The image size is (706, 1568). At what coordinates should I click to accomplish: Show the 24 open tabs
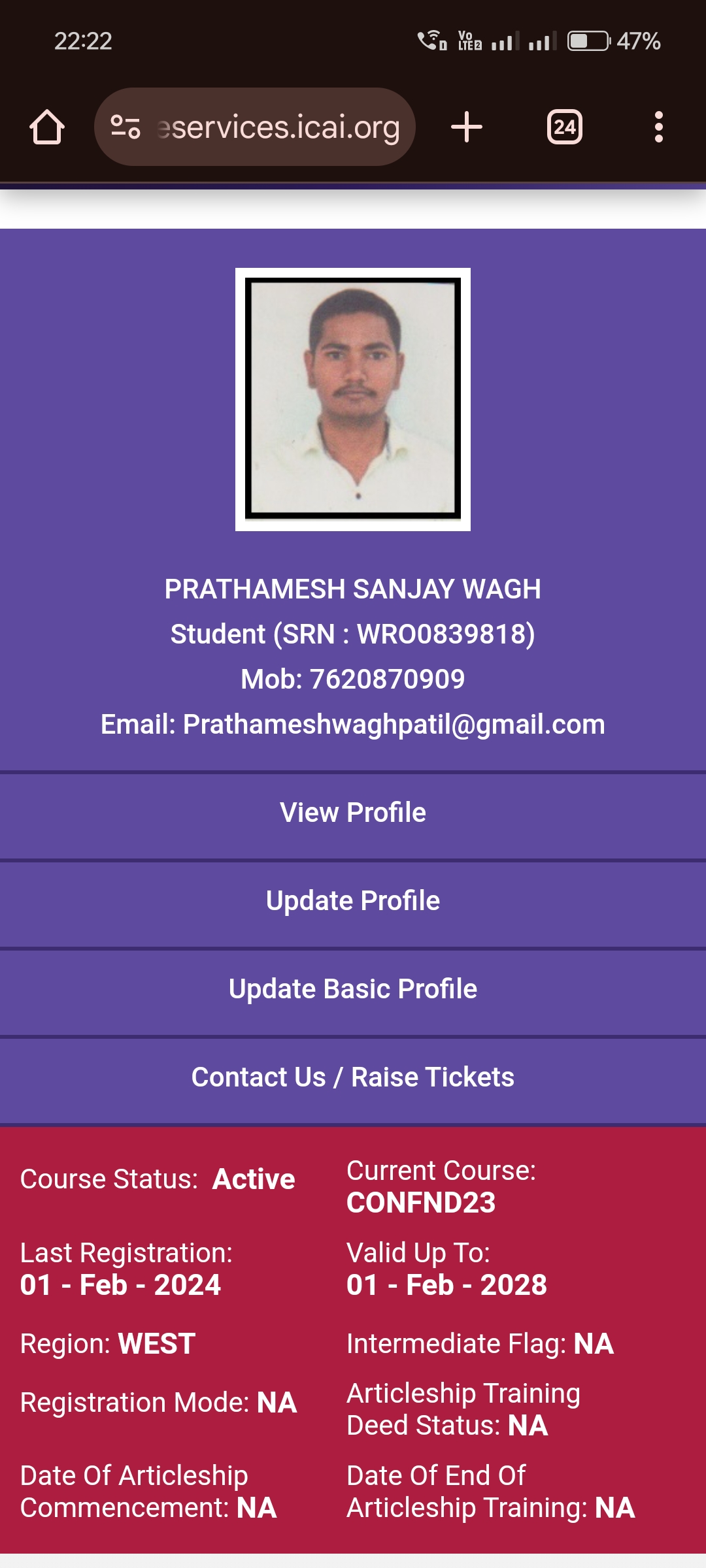point(565,127)
